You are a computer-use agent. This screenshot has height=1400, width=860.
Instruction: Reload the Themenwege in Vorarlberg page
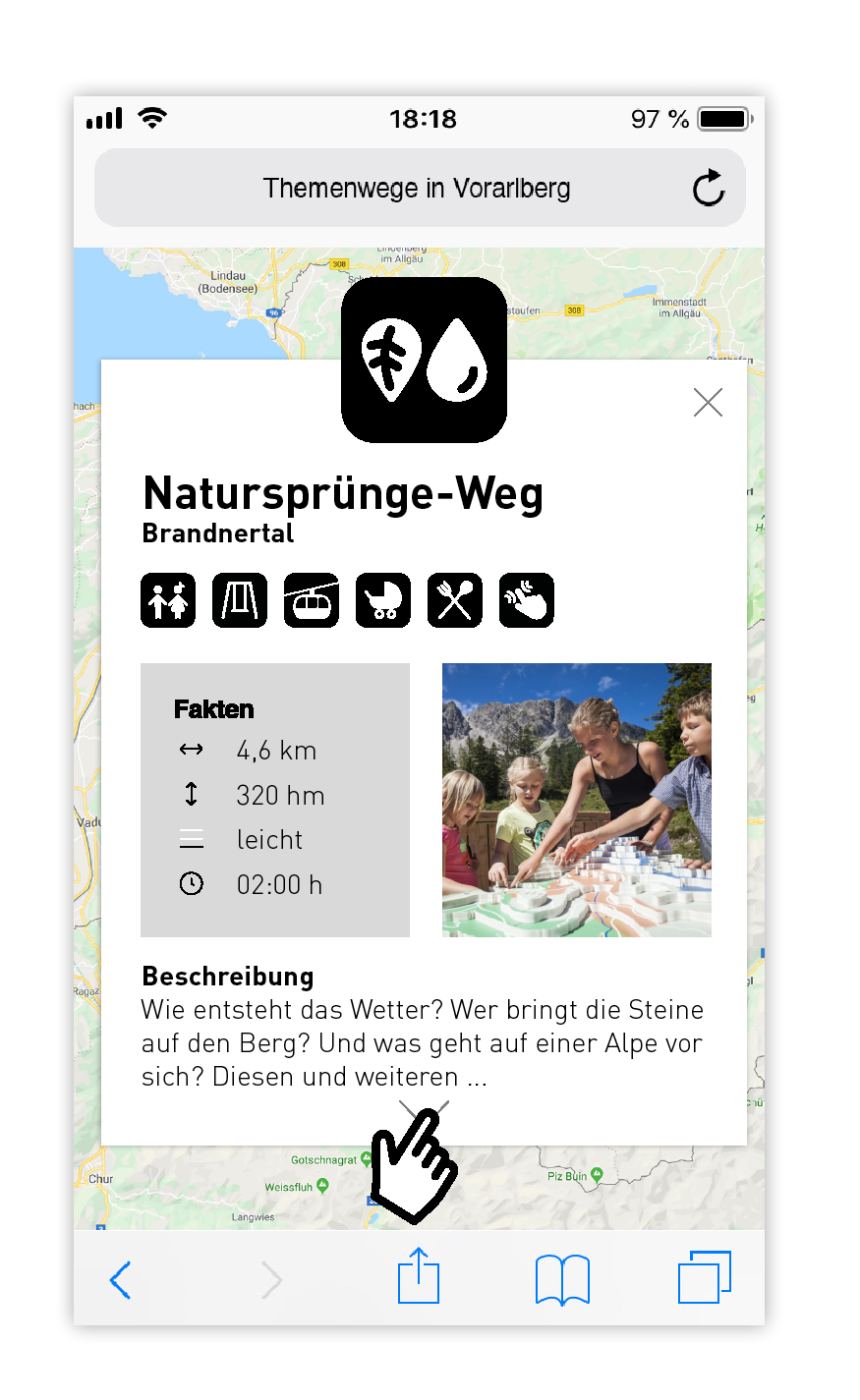(708, 188)
